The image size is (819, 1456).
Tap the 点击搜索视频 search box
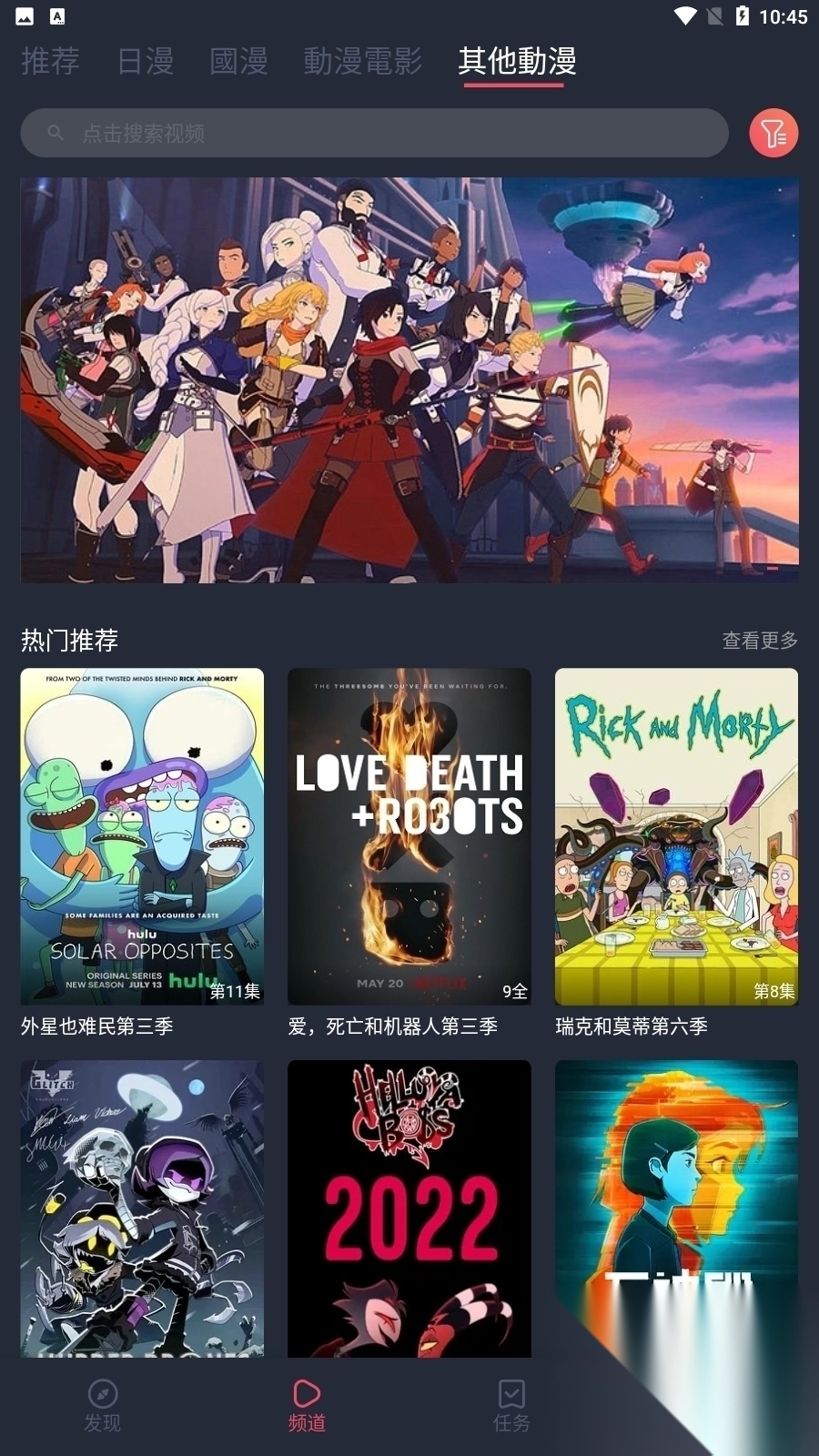tap(374, 134)
